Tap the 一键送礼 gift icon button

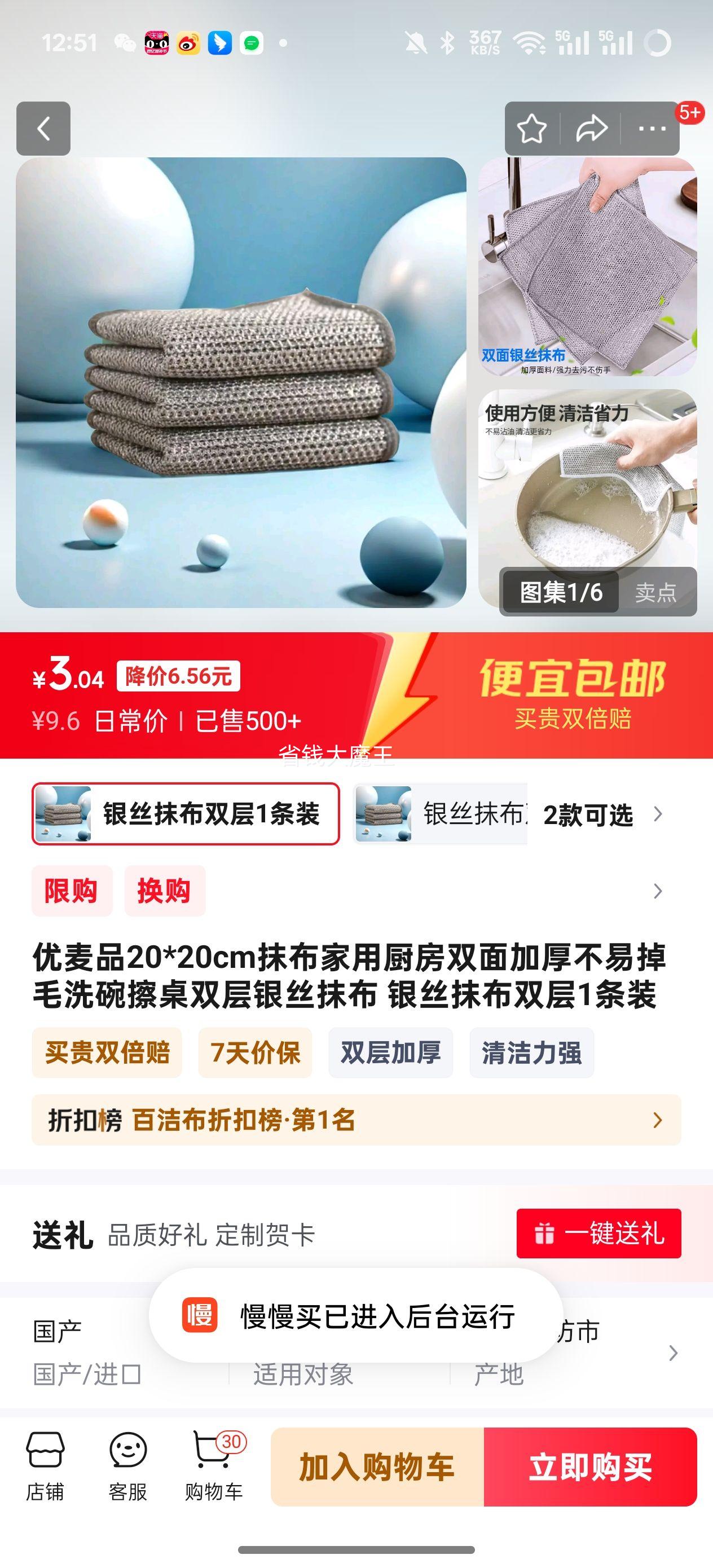[599, 1231]
